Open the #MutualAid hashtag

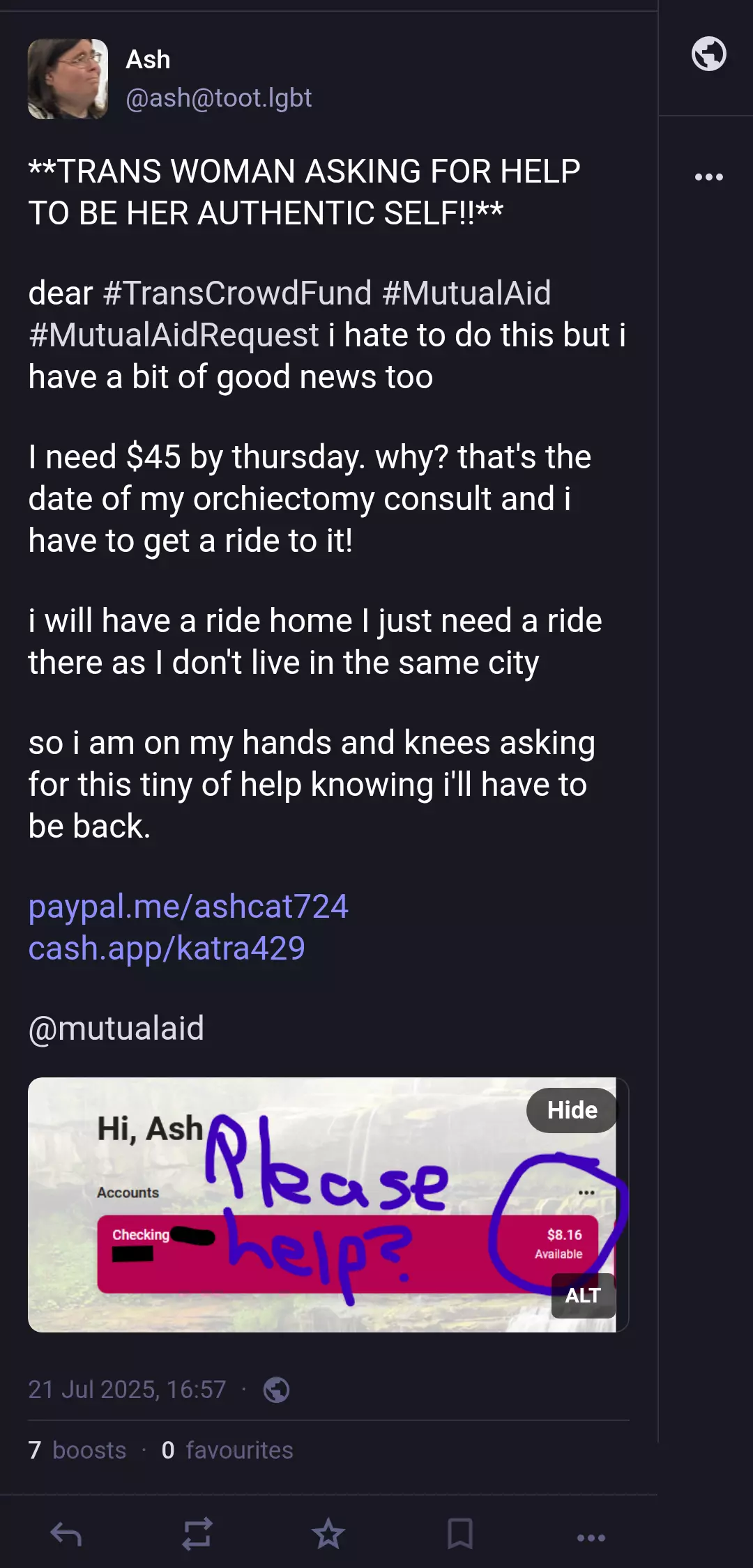click(x=466, y=293)
